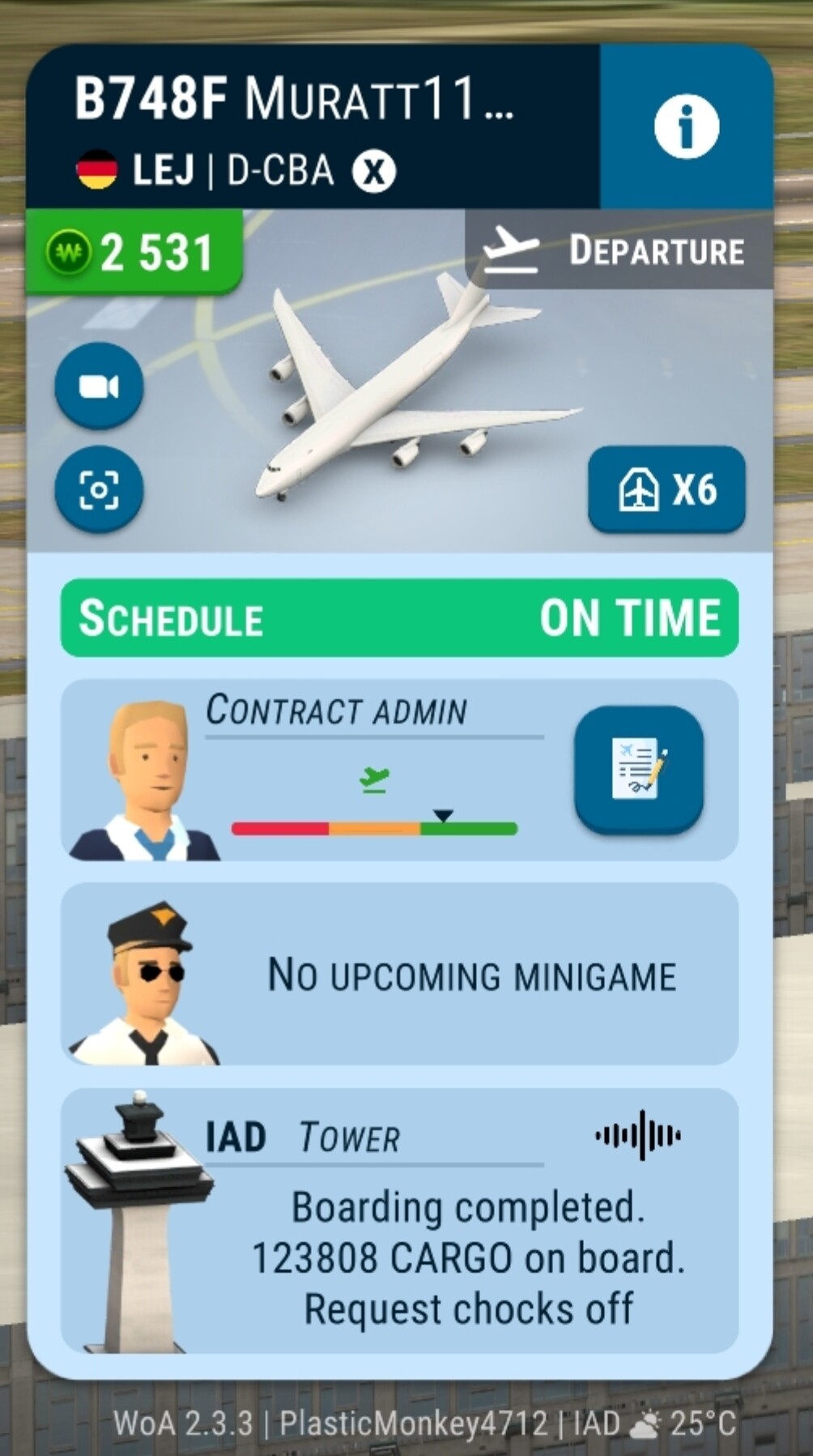The image size is (813, 1456).
Task: Open the aircraft info button
Action: tap(686, 127)
